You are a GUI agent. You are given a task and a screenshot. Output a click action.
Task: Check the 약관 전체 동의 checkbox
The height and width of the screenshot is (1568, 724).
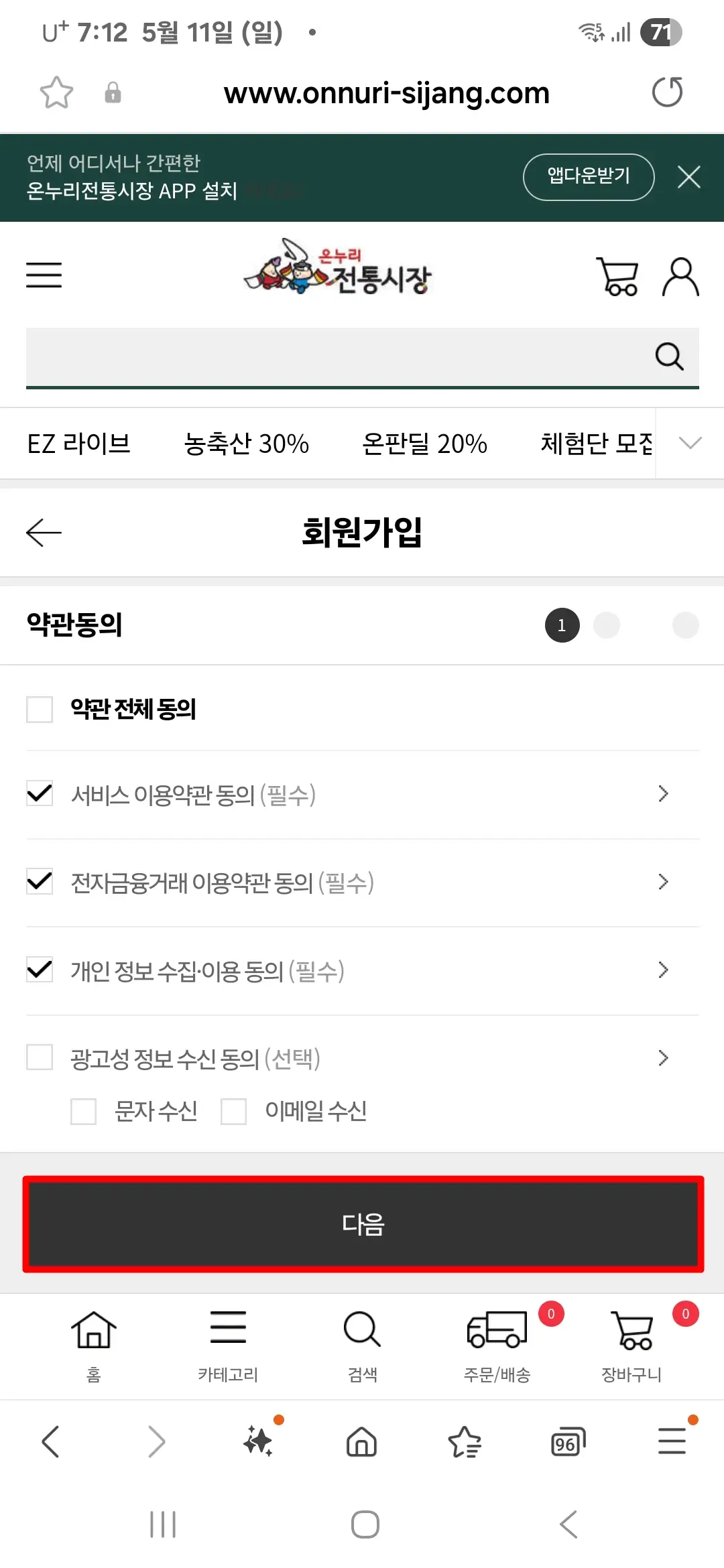39,710
